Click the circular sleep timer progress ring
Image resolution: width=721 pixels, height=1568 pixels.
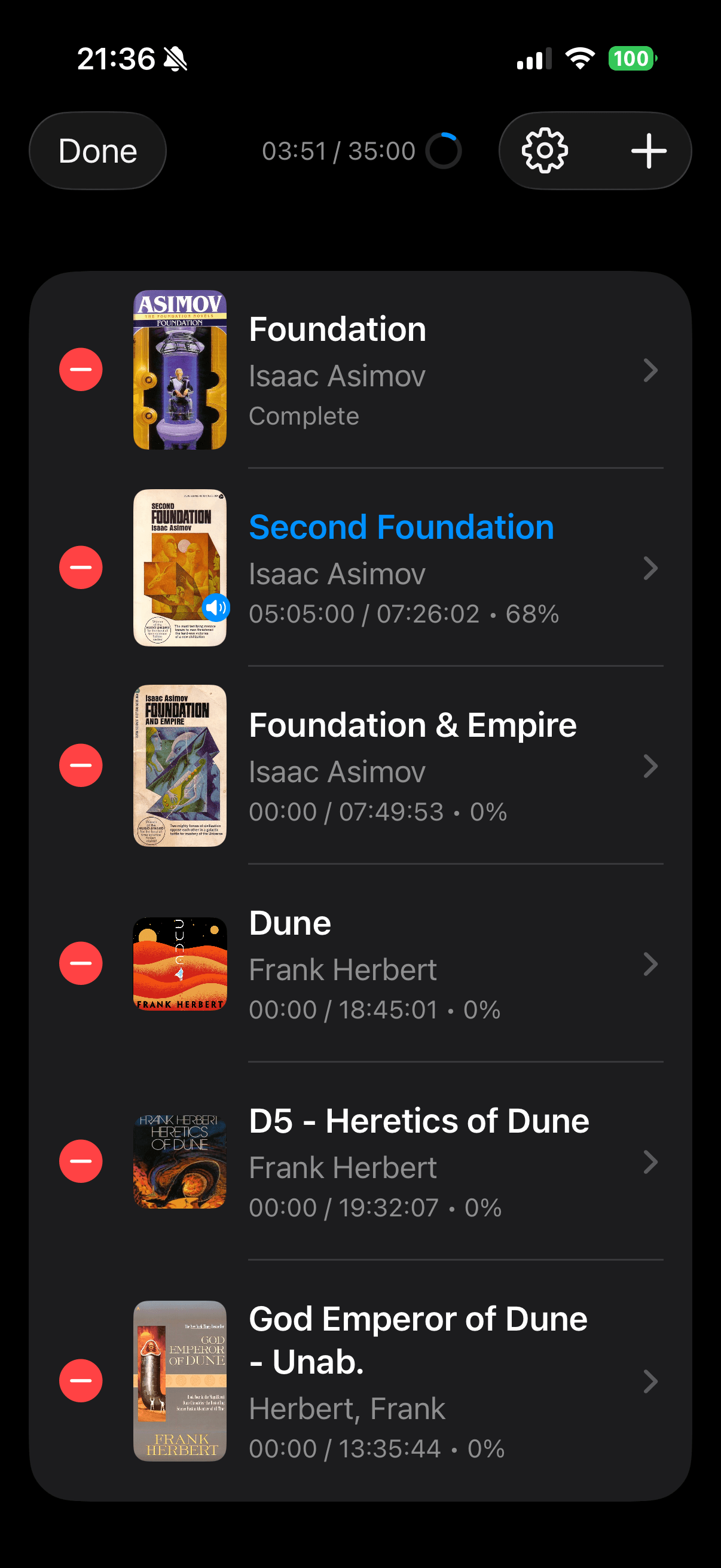coord(444,150)
